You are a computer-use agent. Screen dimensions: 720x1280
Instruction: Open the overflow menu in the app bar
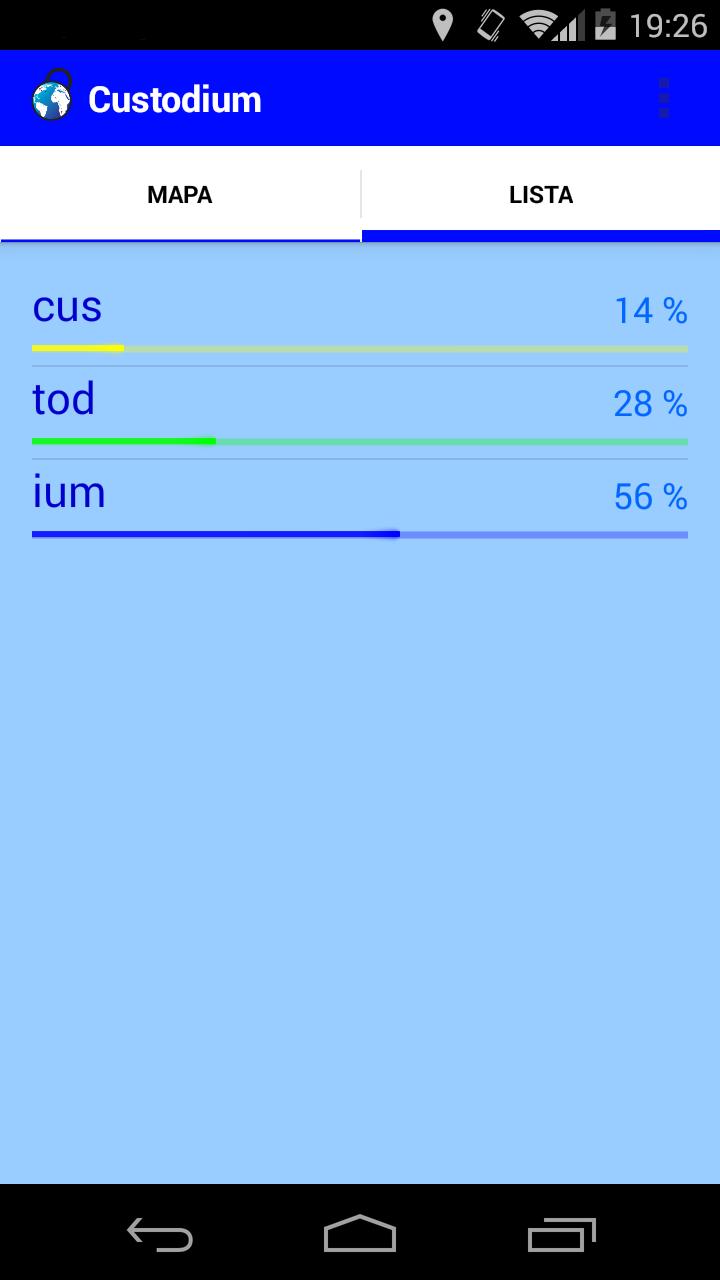pos(664,98)
